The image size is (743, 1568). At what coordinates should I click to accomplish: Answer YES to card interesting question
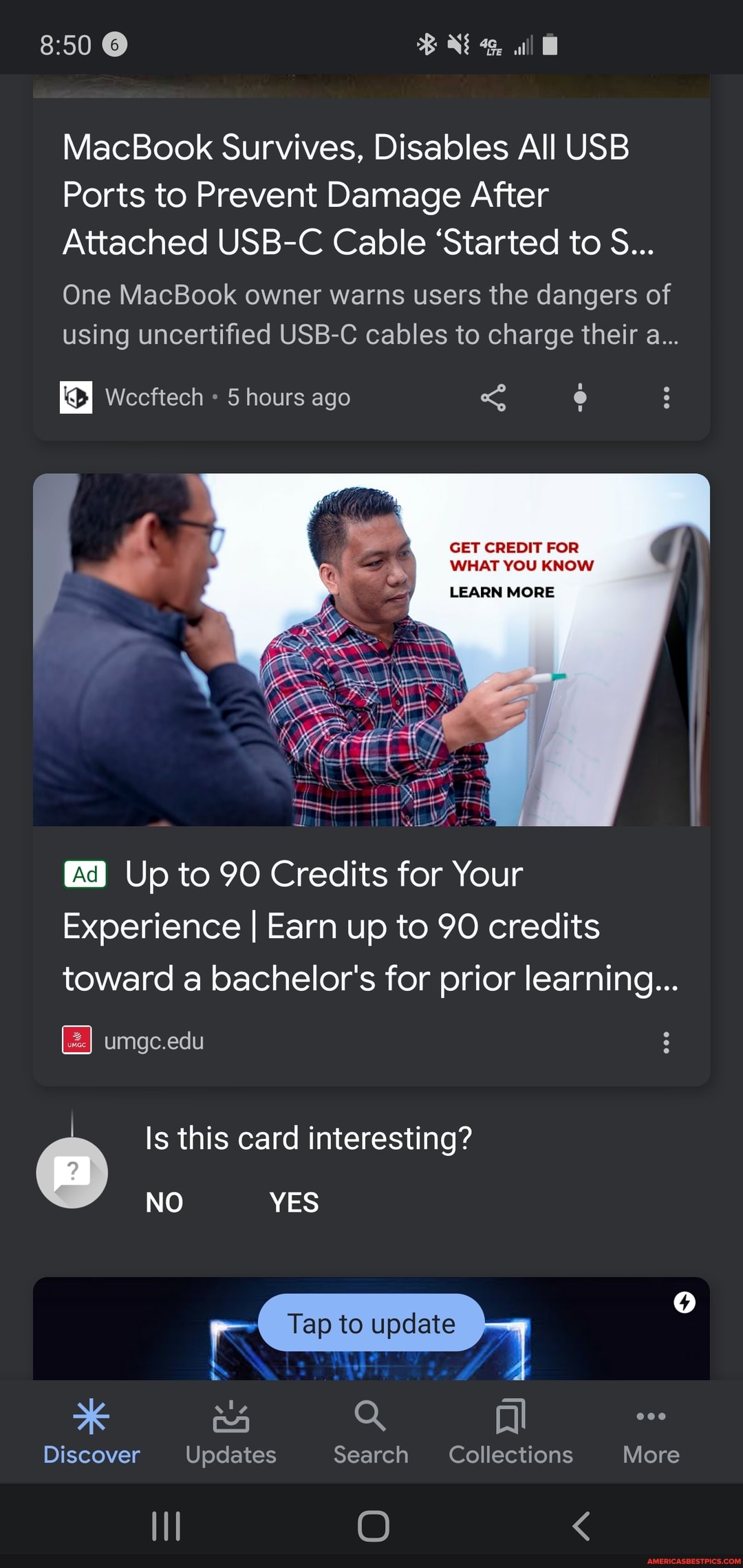294,1203
